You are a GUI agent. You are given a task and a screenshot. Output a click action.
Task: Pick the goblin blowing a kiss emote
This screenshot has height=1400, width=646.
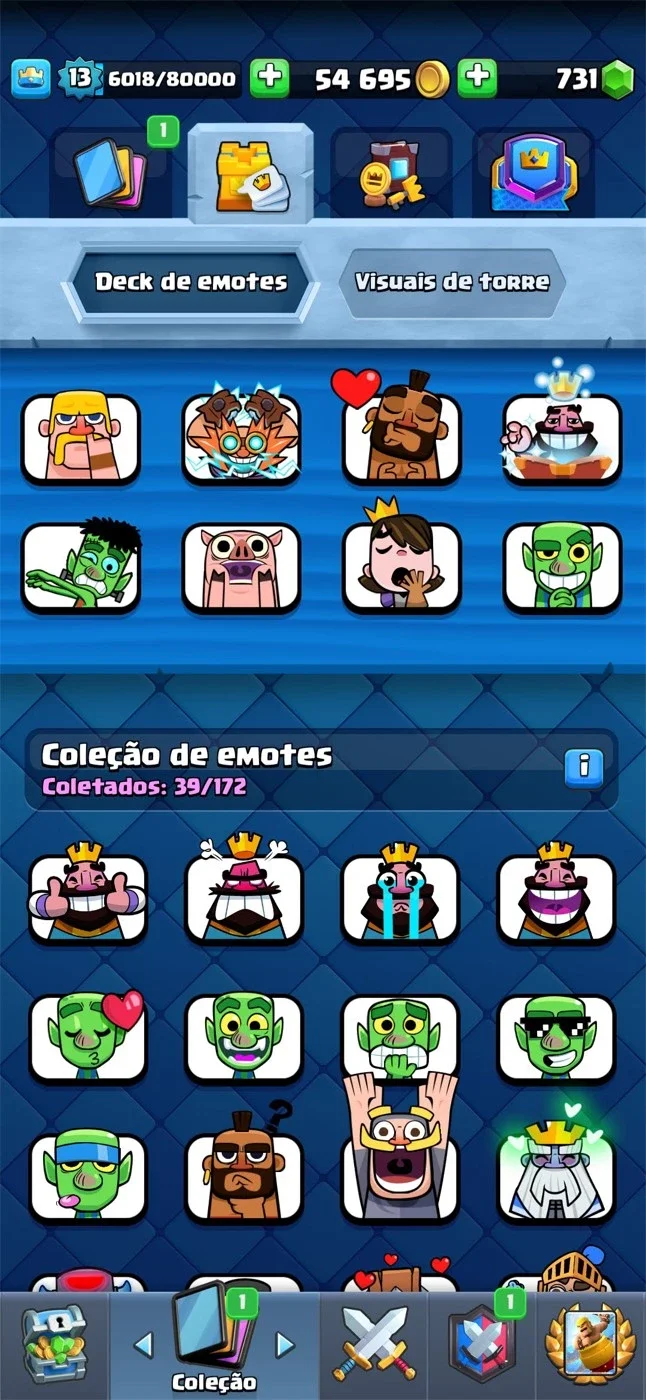click(88, 1038)
